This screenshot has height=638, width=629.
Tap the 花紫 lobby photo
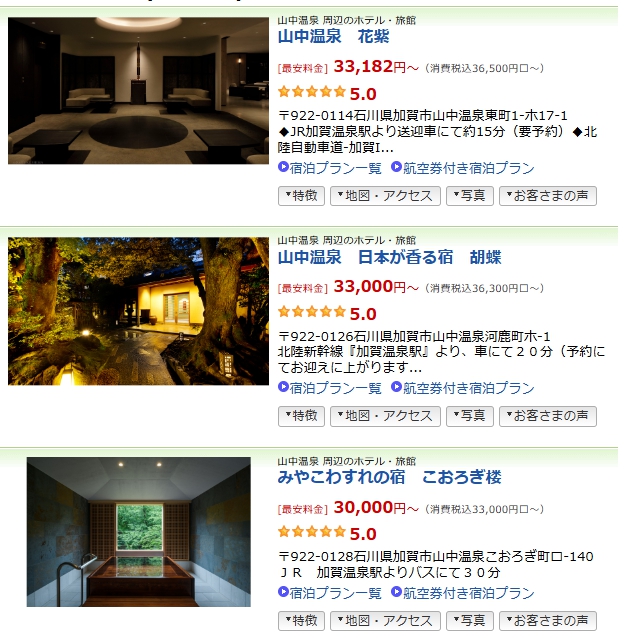coord(138,90)
